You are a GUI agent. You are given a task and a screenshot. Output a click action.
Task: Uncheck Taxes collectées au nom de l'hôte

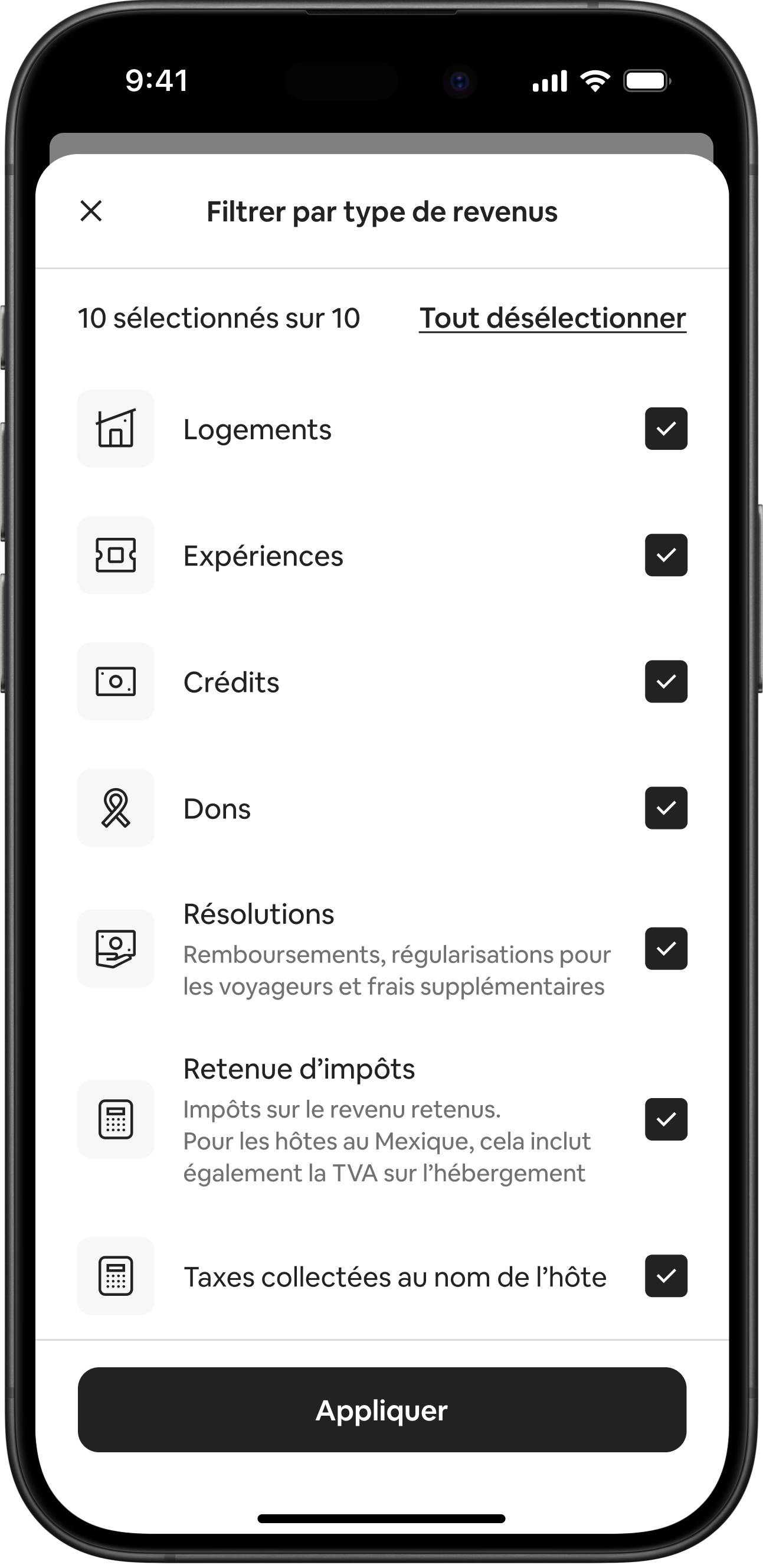(666, 1276)
